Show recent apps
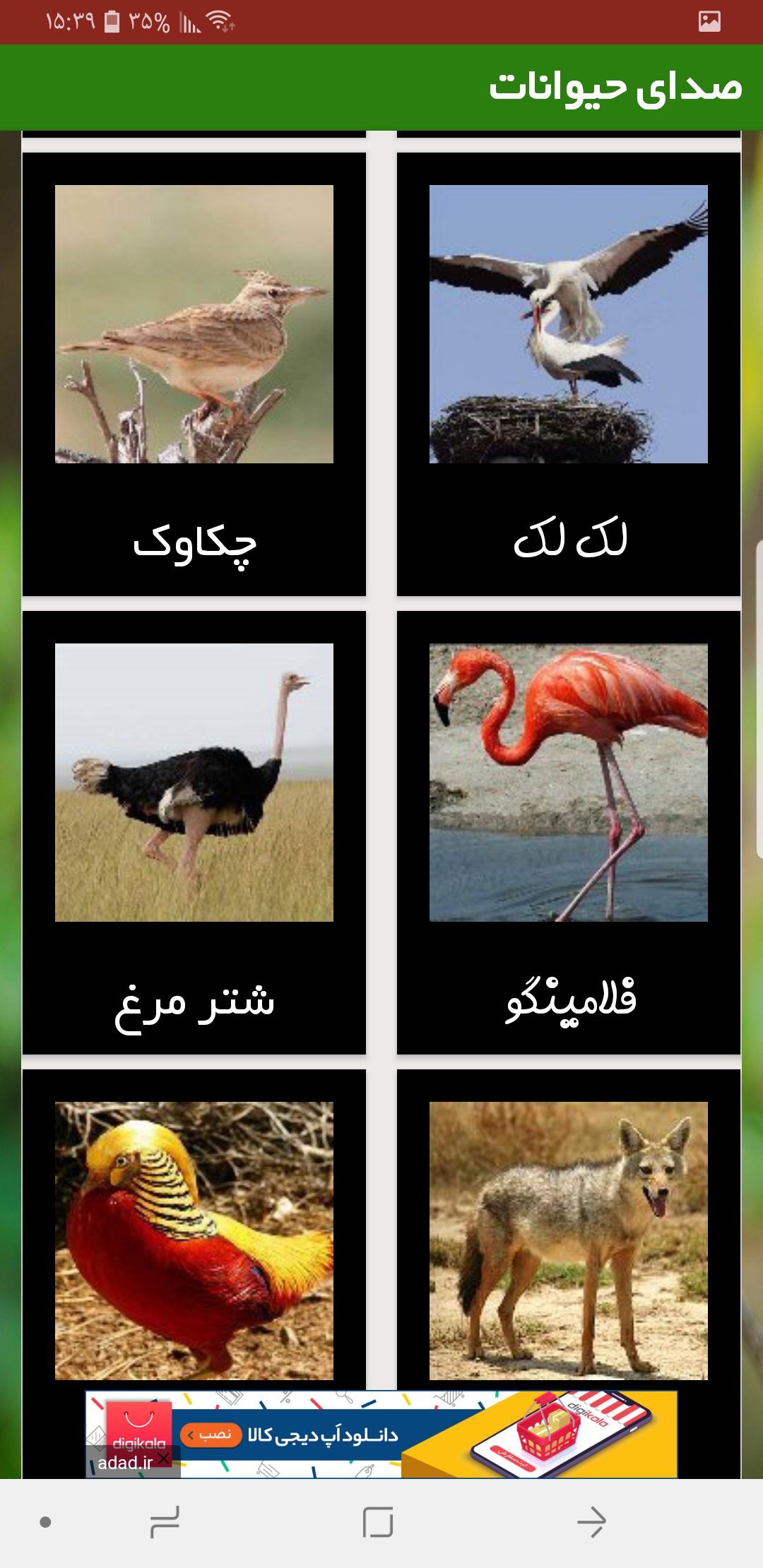Screen dimensions: 763x1568 click(165, 1521)
